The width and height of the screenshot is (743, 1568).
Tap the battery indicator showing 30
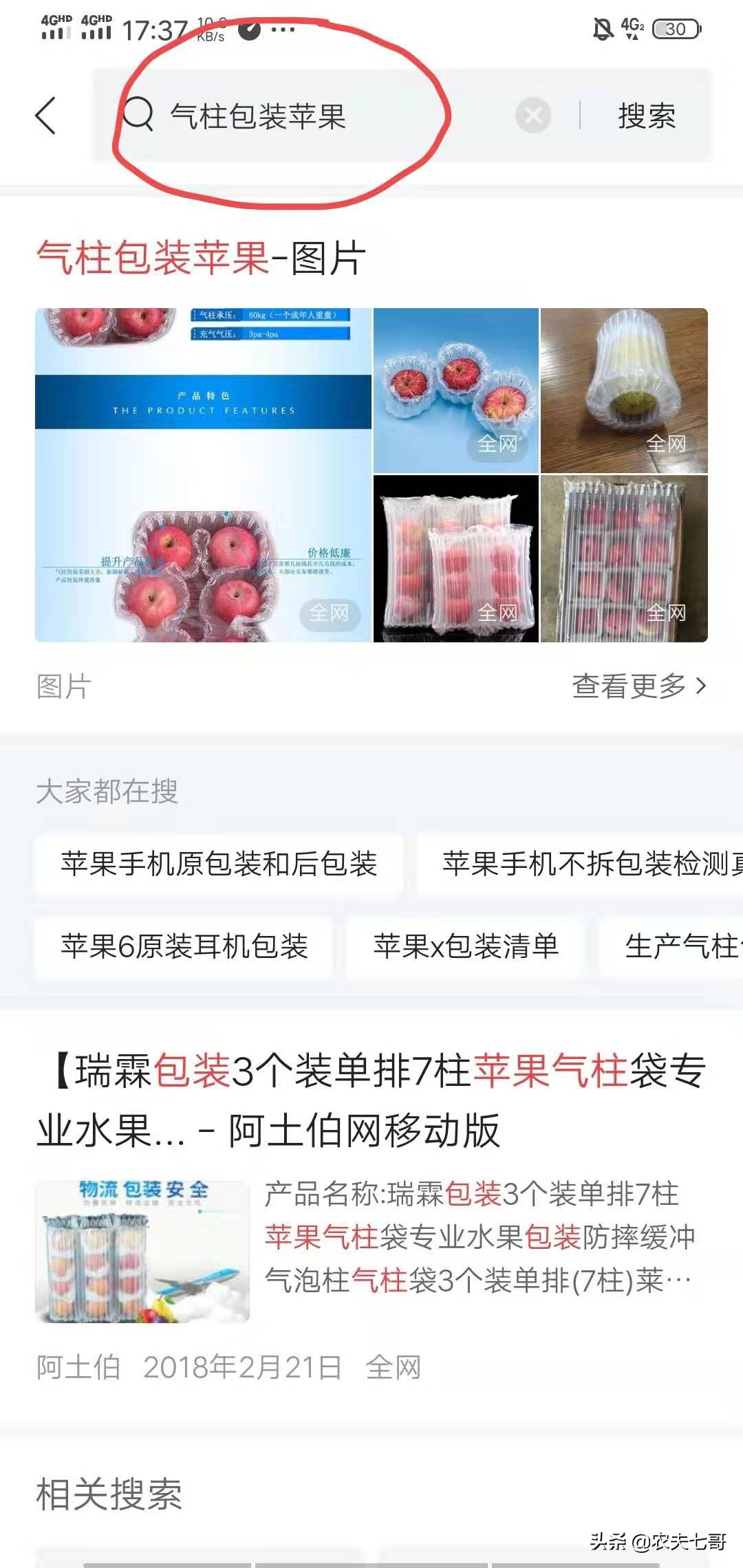pos(676,28)
